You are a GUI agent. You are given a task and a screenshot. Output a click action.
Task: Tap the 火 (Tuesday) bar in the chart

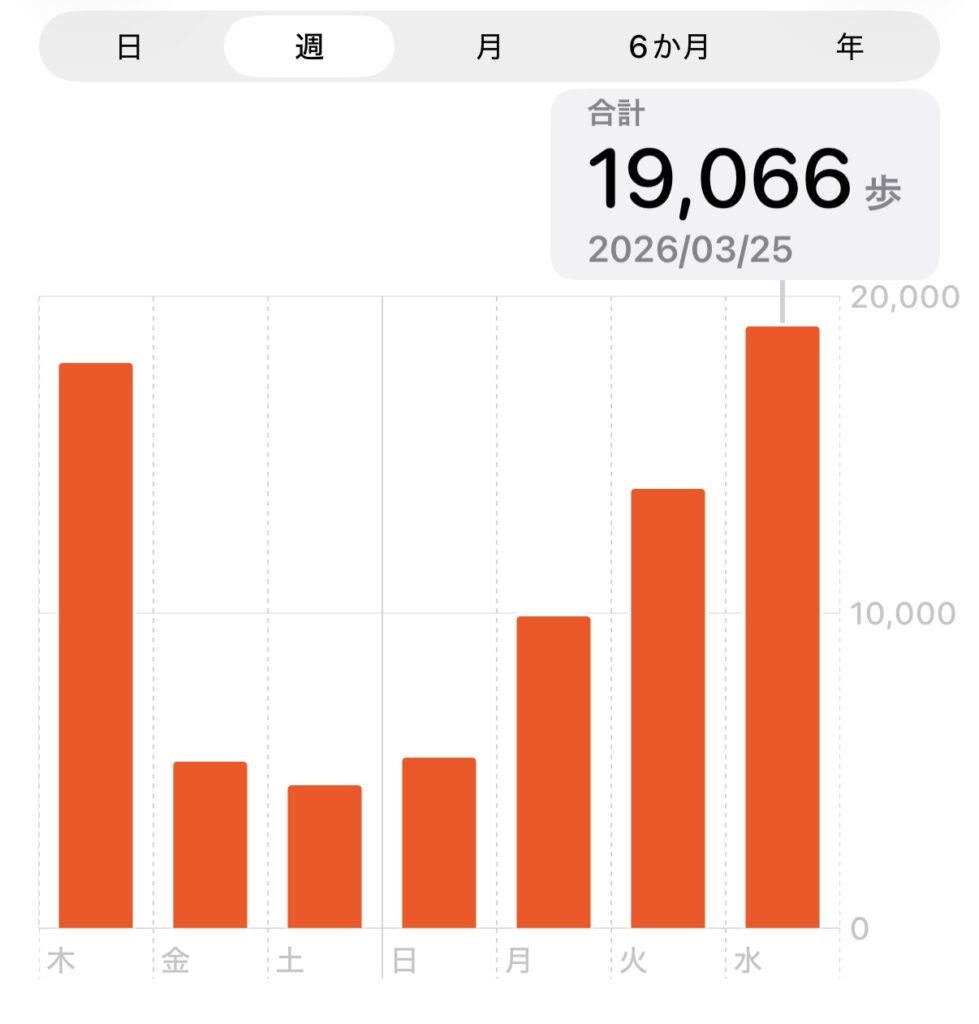pyautogui.click(x=667, y=708)
